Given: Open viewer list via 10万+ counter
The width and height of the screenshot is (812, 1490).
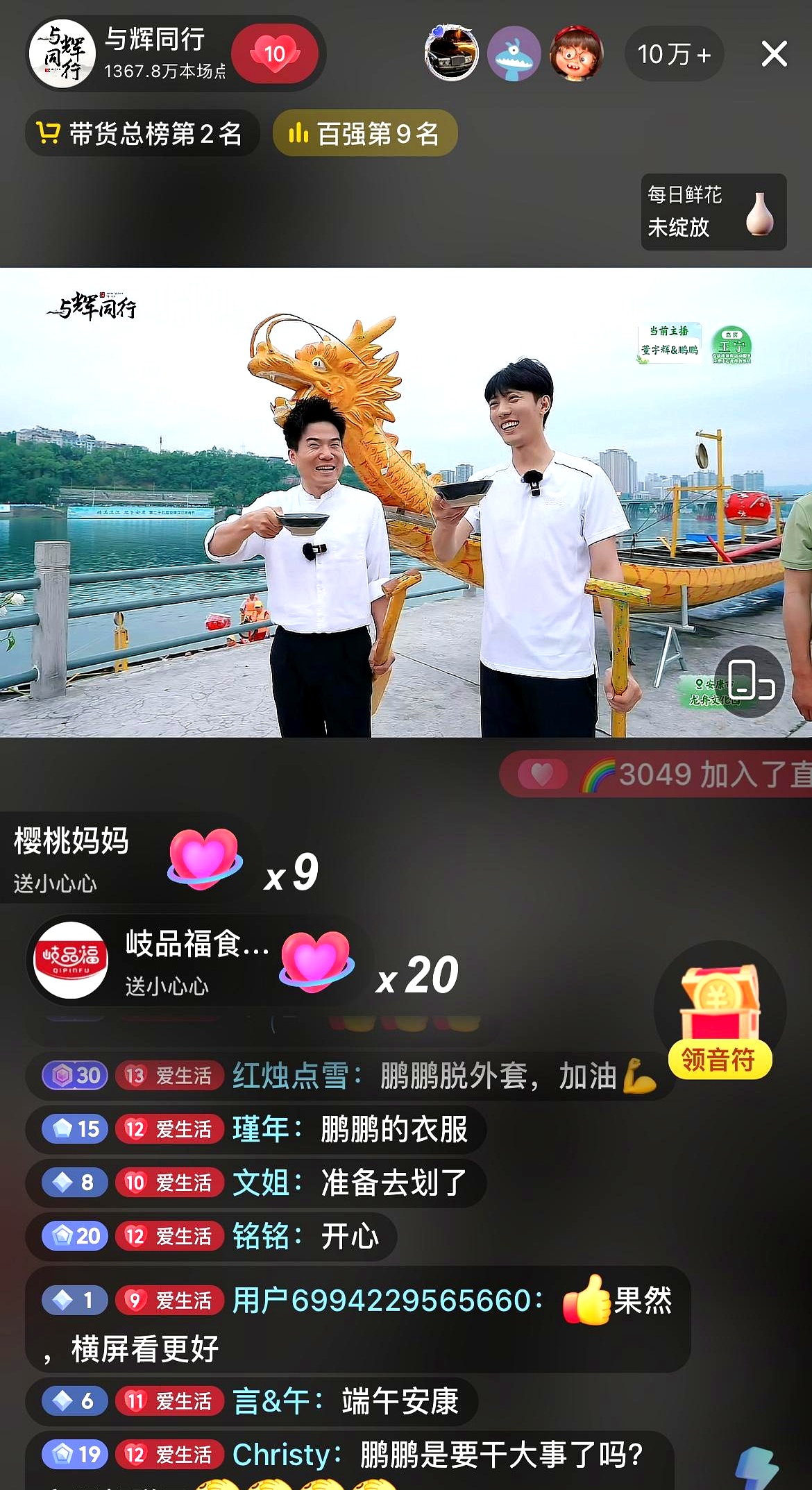Looking at the screenshot, I should point(673,54).
